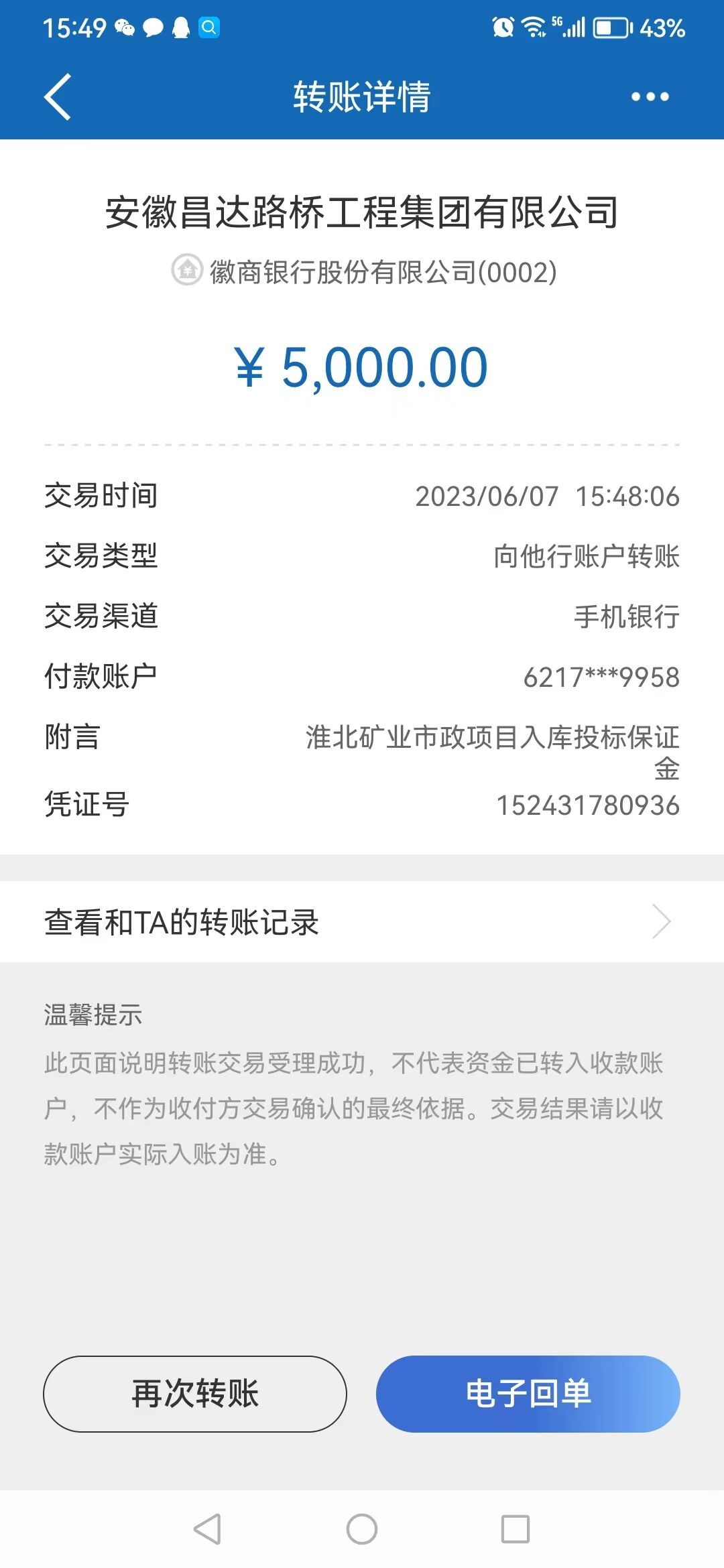
Task: Tap the system back button
Action: point(207,1529)
